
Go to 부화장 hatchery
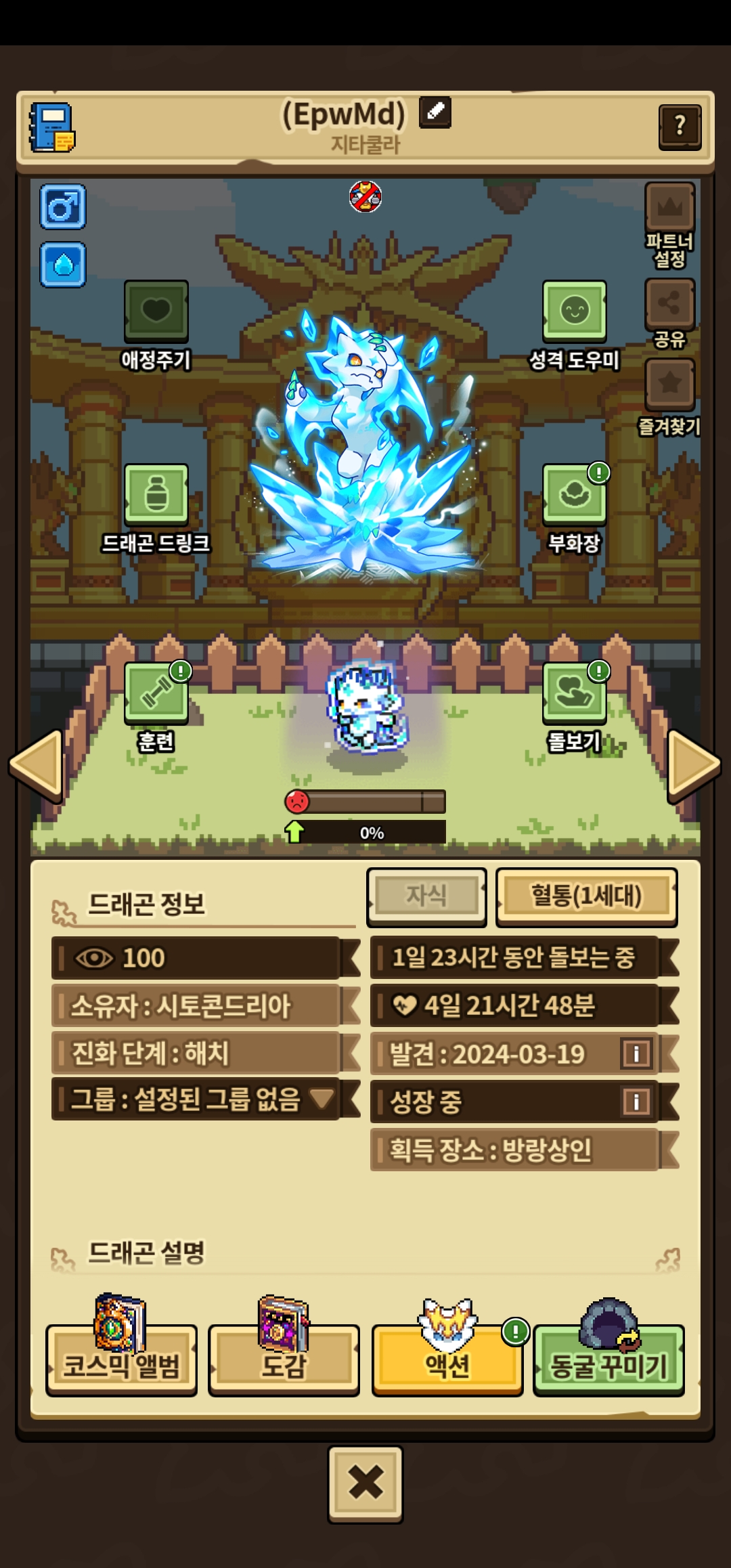pos(574,494)
